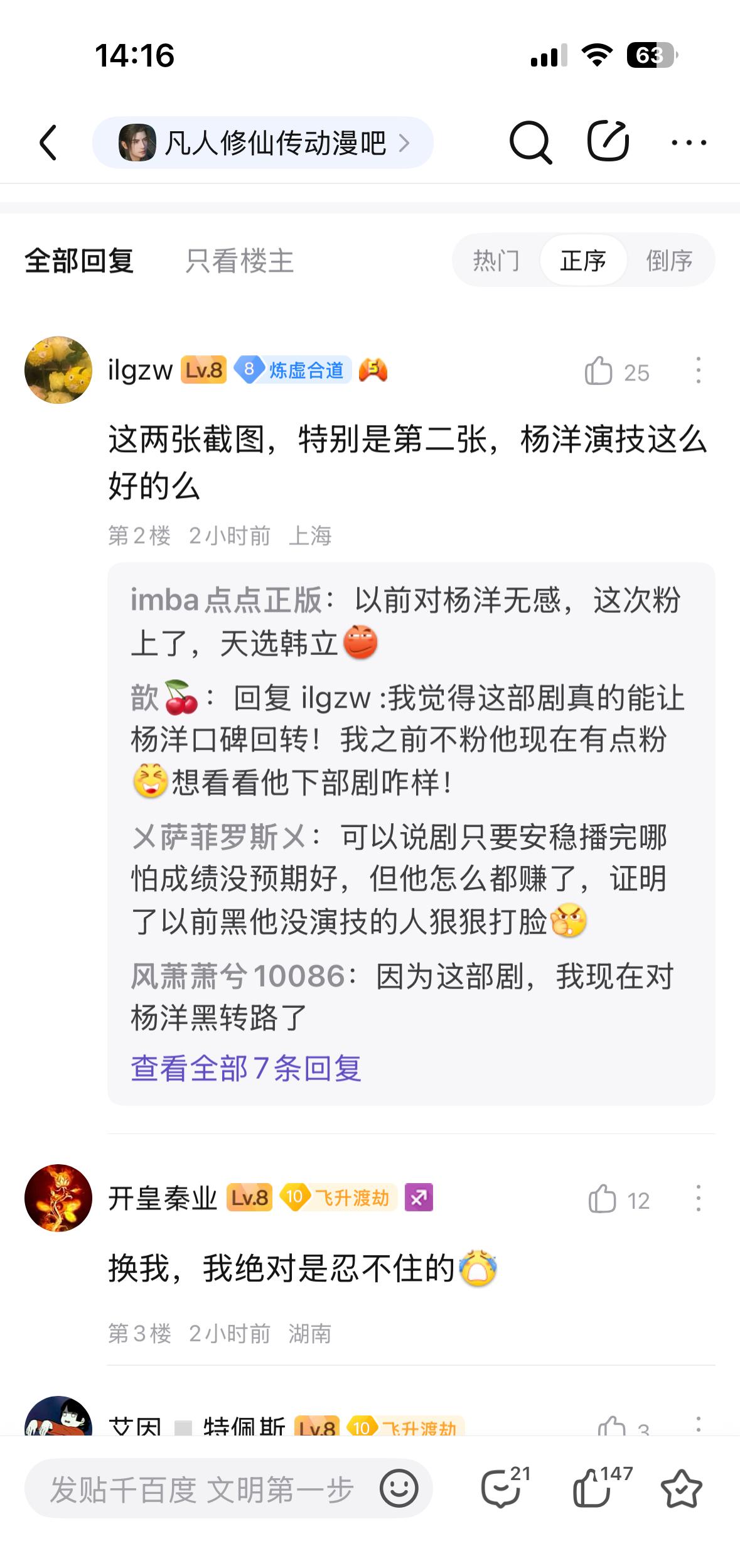Bookmark the post with the star icon
This screenshot has width=740, height=1568.
681,1489
